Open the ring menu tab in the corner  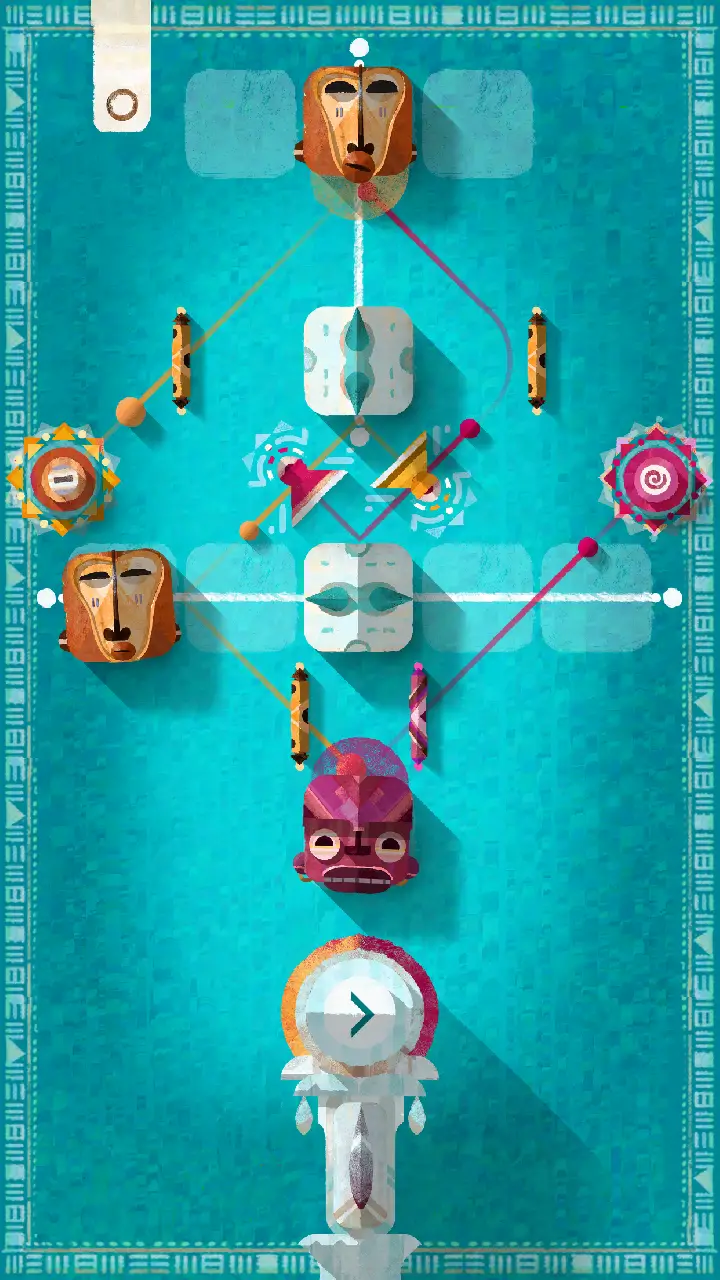click(x=122, y=102)
